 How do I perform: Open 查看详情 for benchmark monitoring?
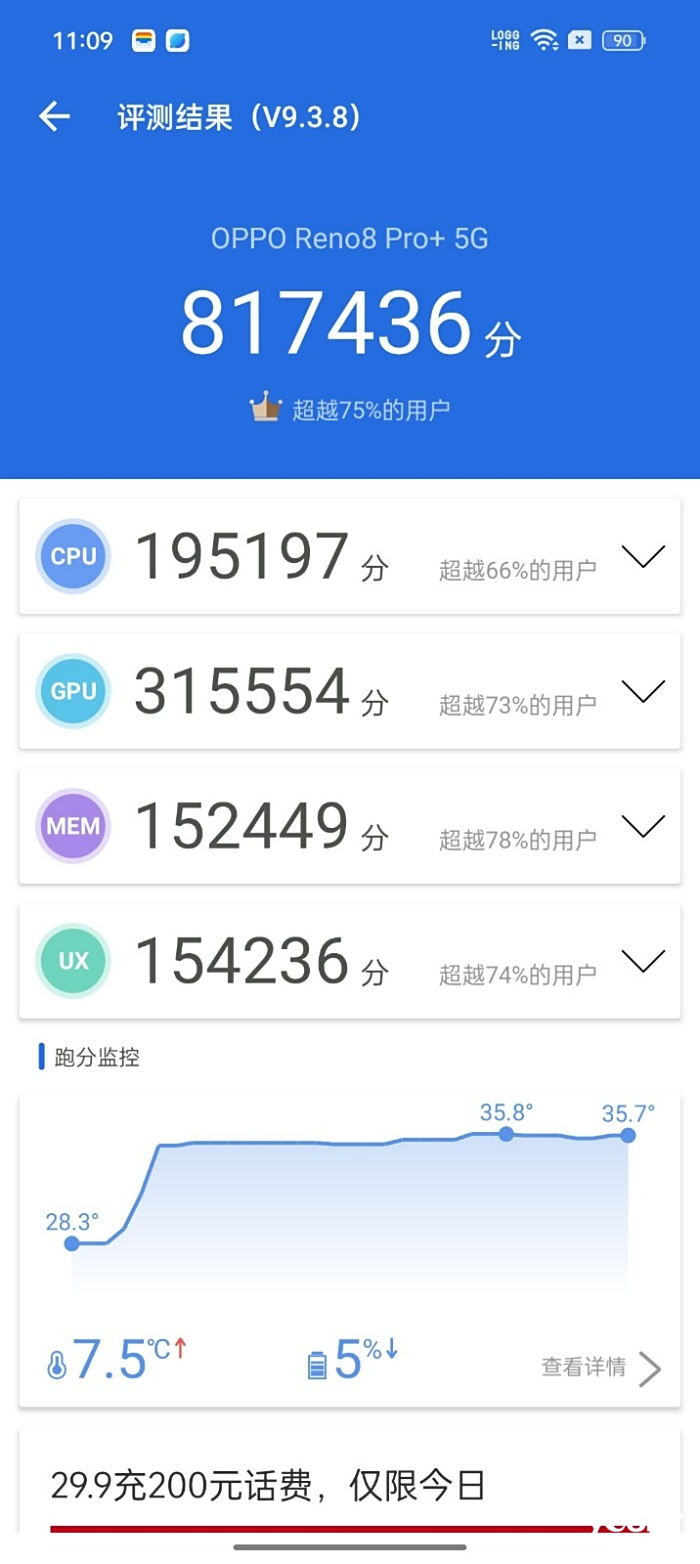[x=600, y=1367]
